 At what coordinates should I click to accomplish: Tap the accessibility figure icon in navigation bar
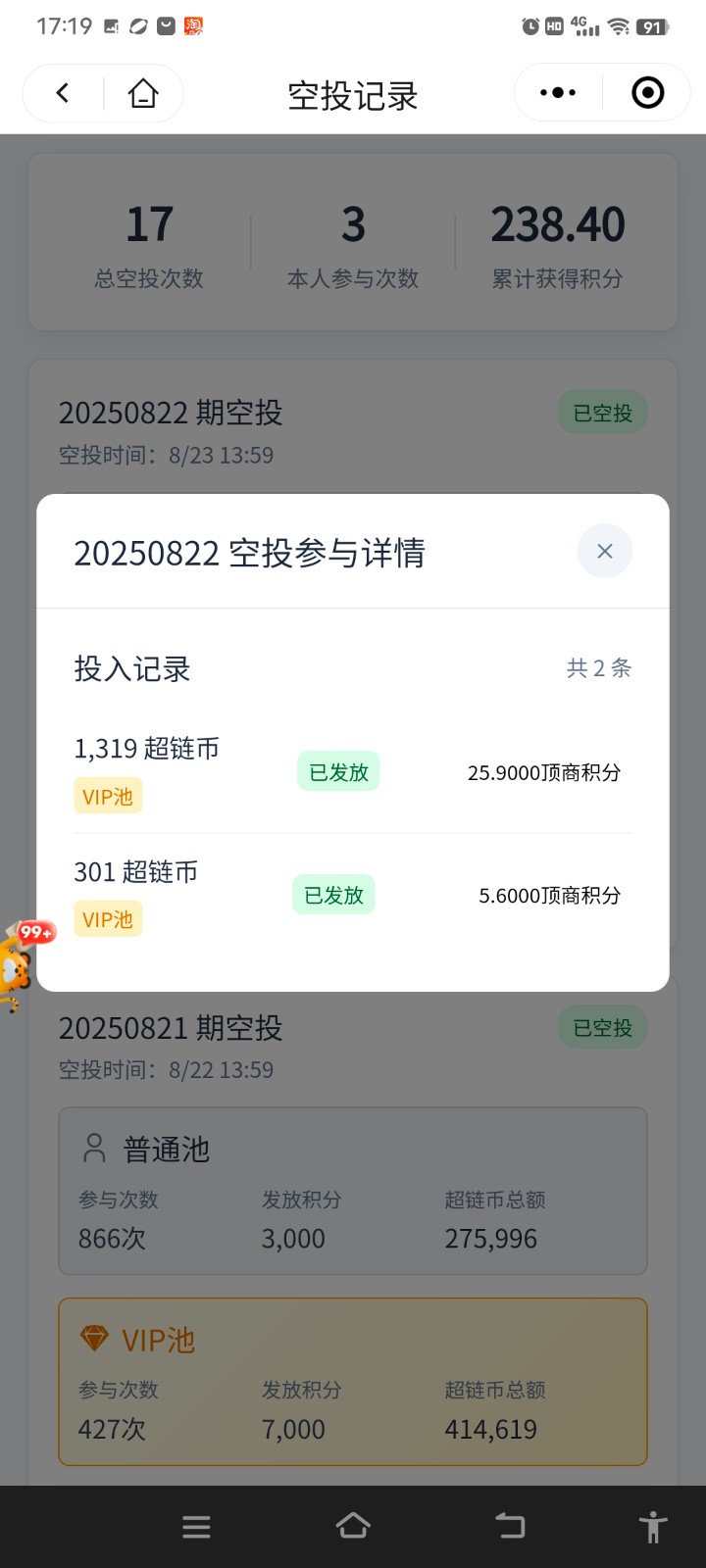653,1526
